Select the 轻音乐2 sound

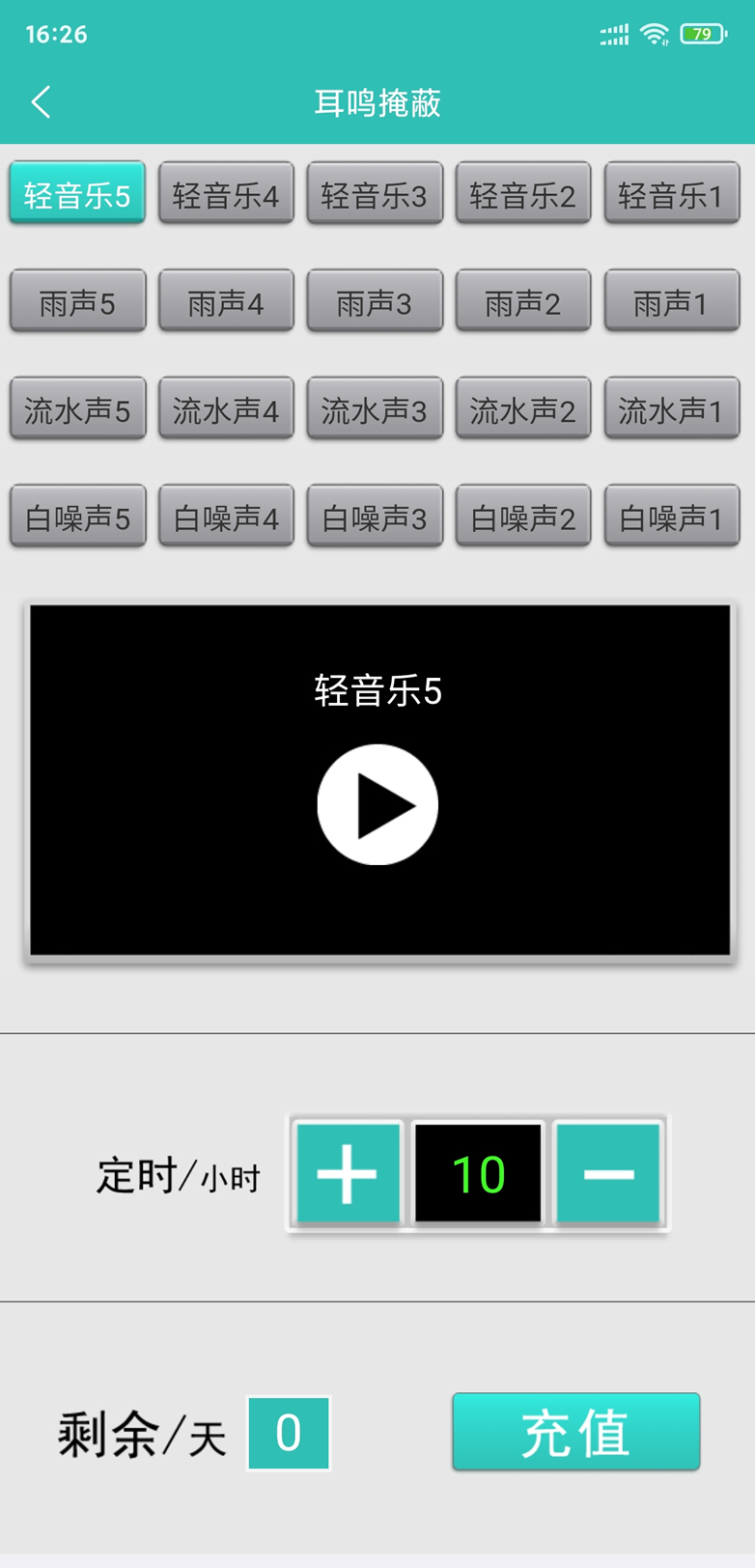(522, 194)
